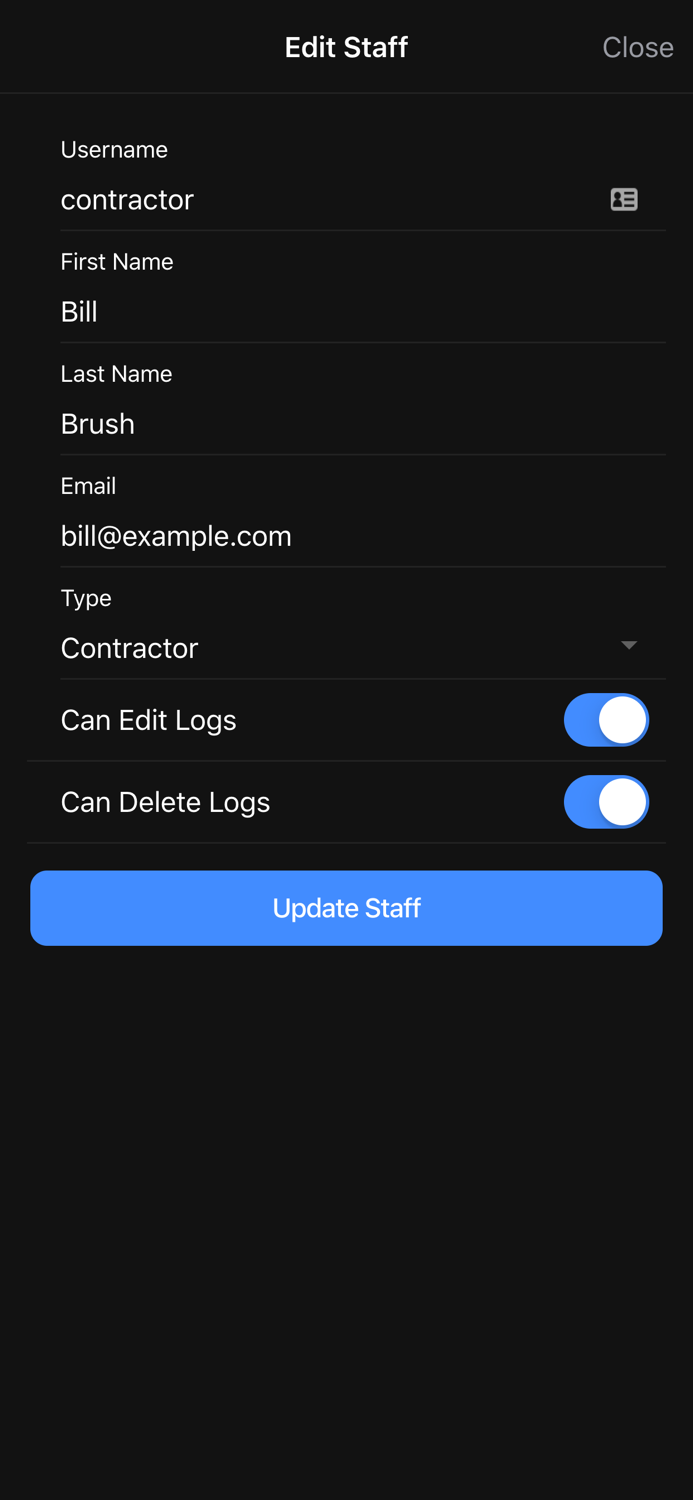Expand the Type dropdown

[x=363, y=648]
